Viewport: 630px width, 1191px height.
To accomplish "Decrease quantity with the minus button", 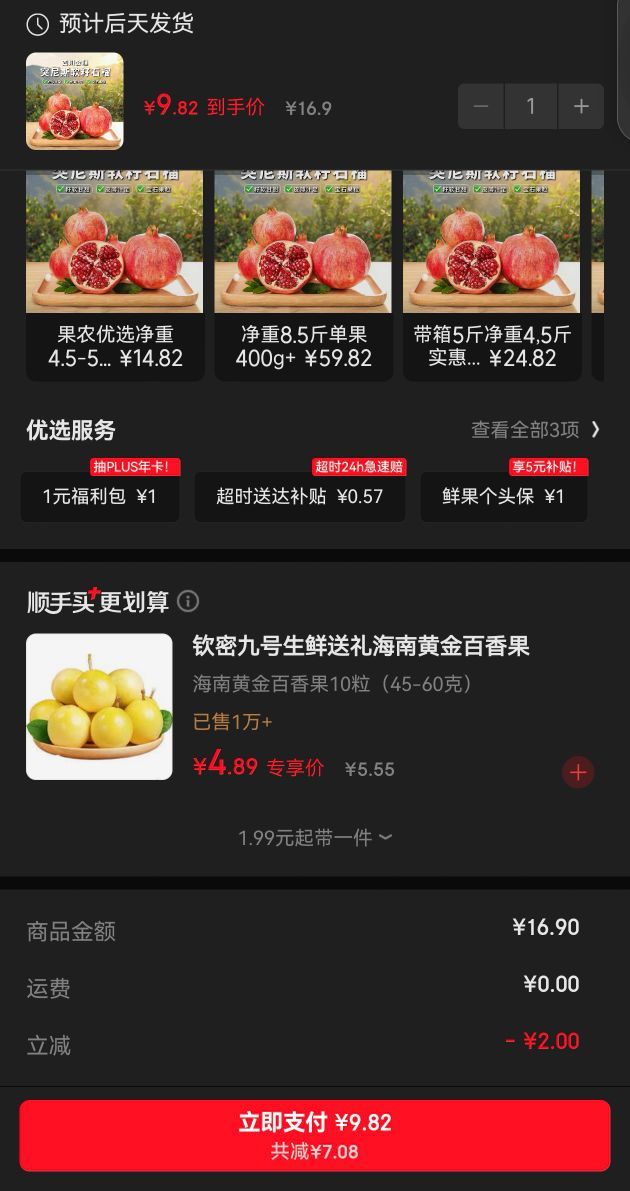I will pyautogui.click(x=480, y=106).
